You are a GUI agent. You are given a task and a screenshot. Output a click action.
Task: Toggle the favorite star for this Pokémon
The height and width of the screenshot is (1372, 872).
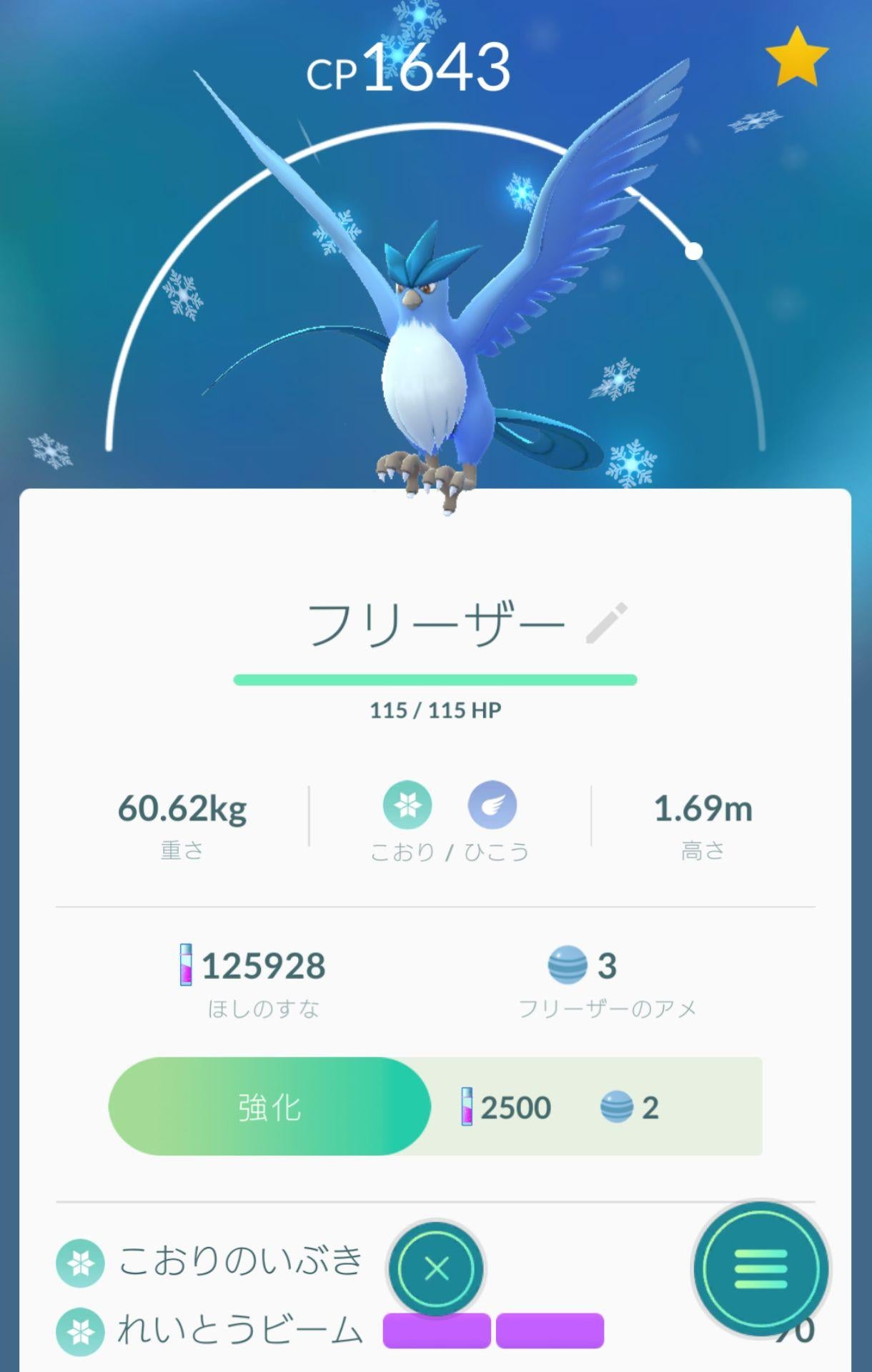(796, 57)
